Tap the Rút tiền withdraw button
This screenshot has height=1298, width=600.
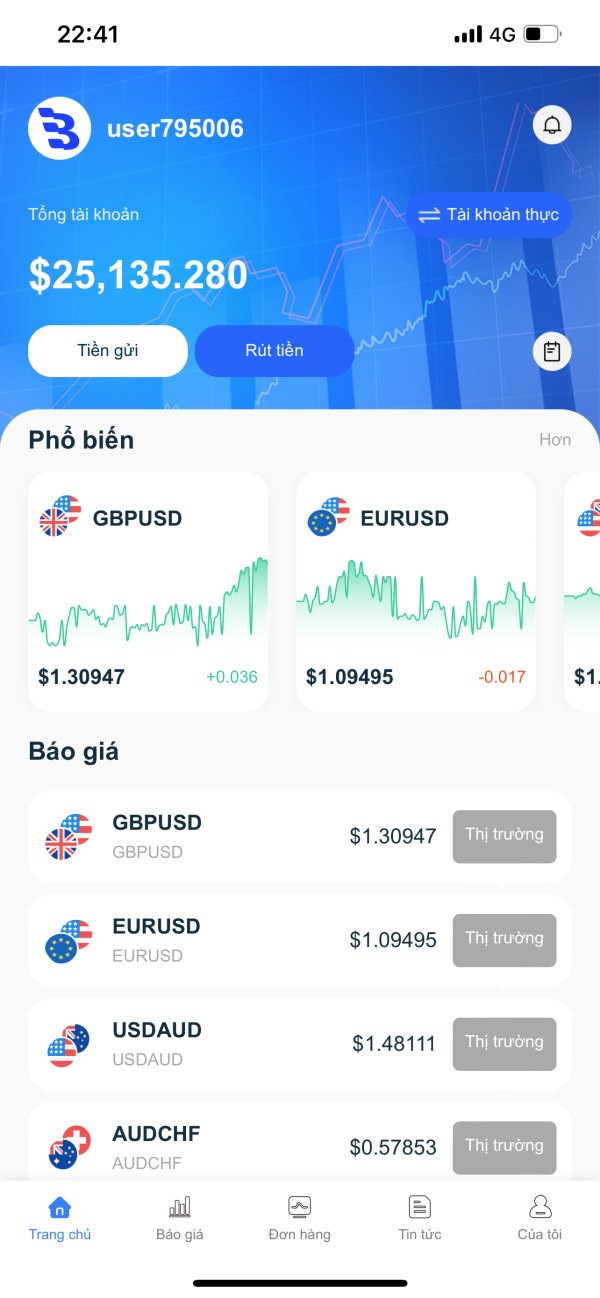(274, 351)
